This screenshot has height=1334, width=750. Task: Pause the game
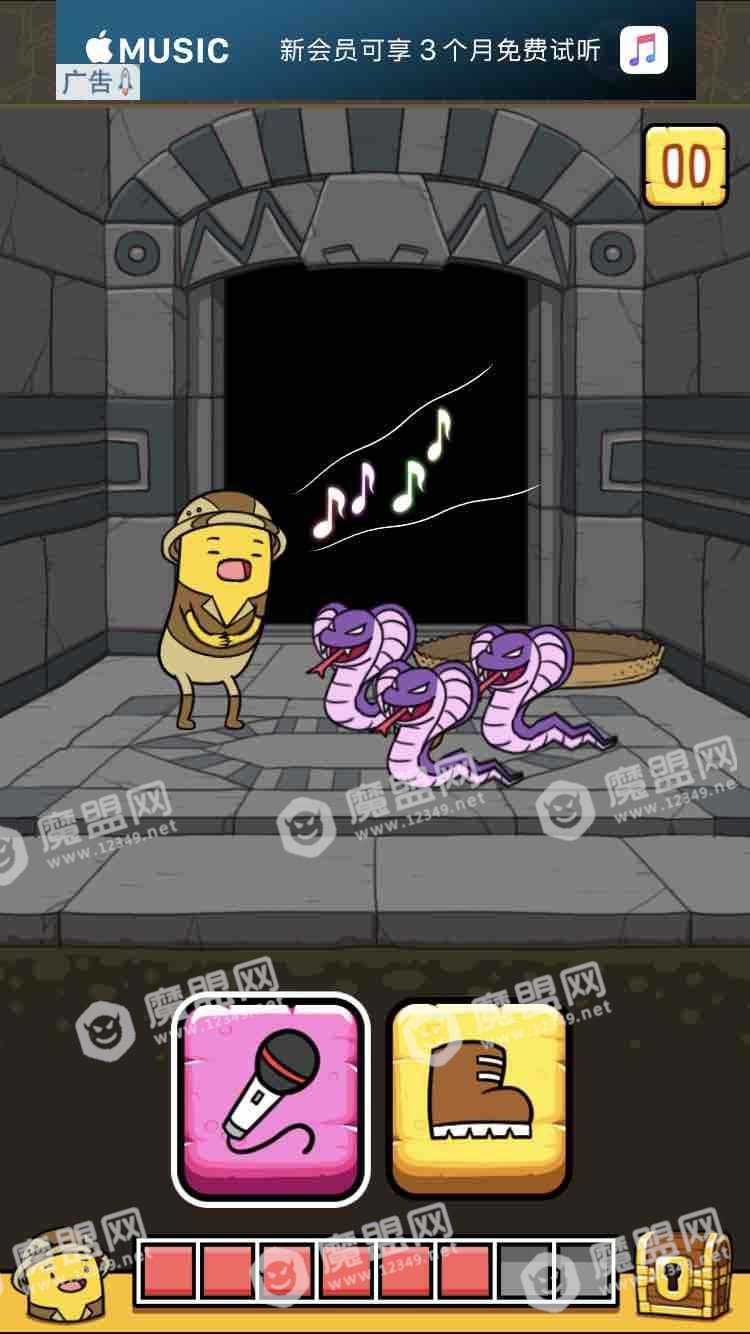[x=686, y=165]
